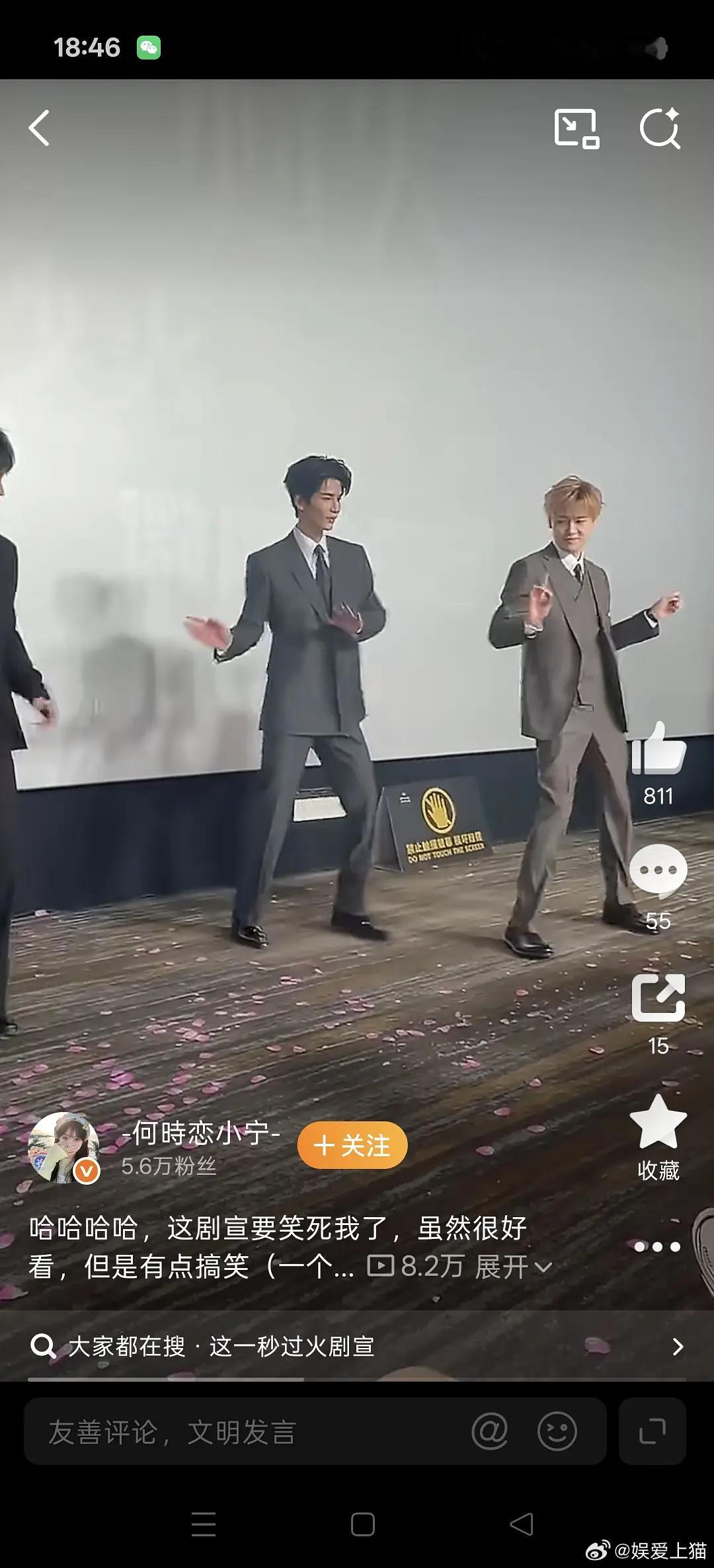714x1568 pixels.
Task: Toggle fullscreen with the corner brackets button
Action: point(653,1431)
